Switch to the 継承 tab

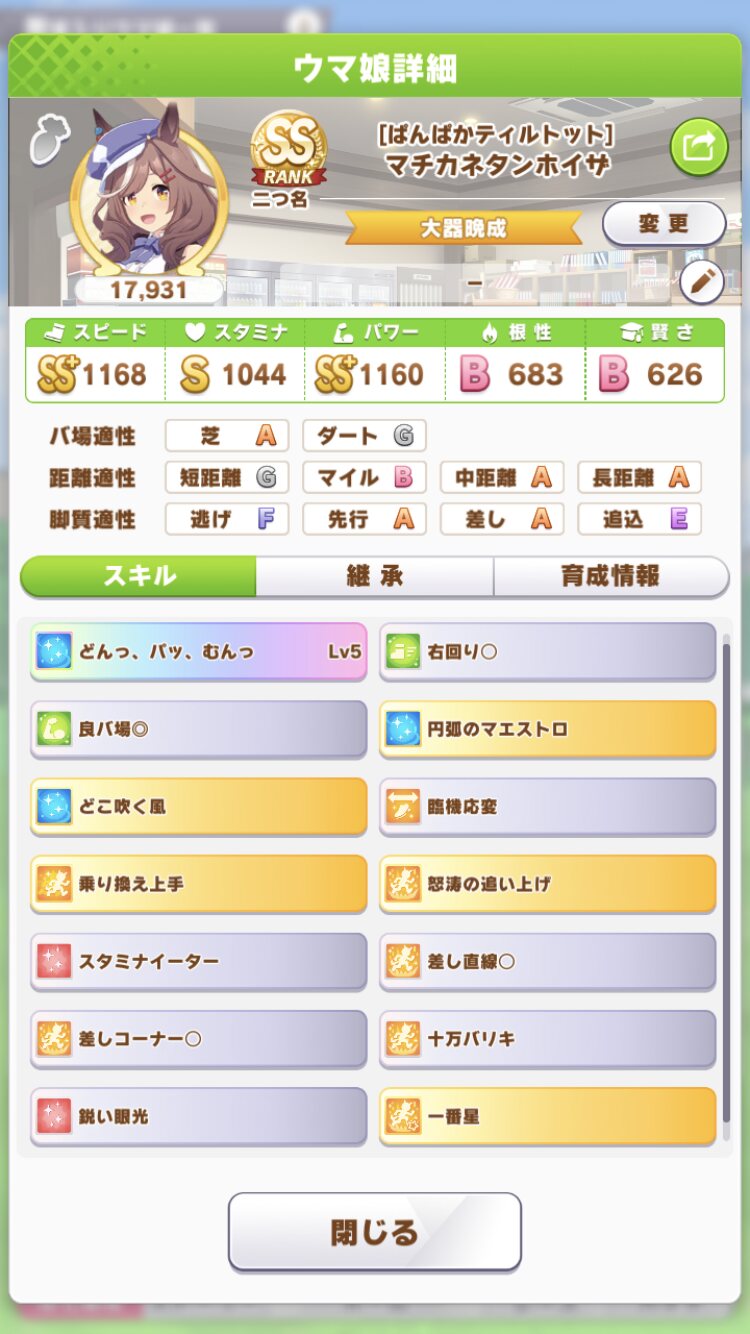pos(374,577)
